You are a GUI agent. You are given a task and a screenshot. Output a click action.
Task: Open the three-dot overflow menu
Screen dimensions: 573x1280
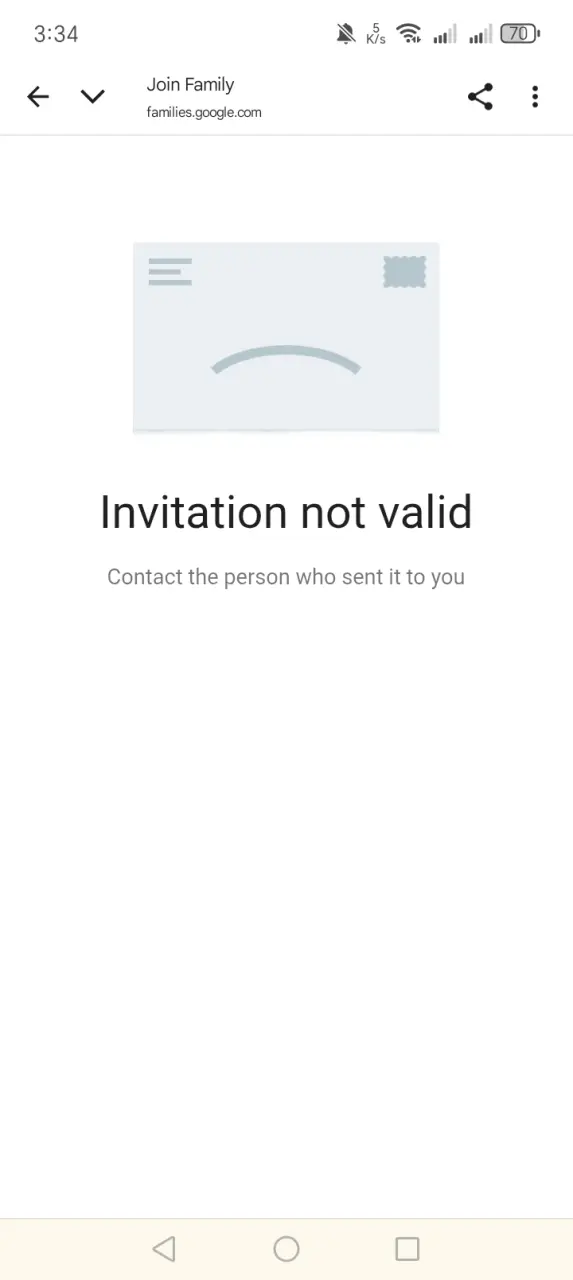[535, 97]
